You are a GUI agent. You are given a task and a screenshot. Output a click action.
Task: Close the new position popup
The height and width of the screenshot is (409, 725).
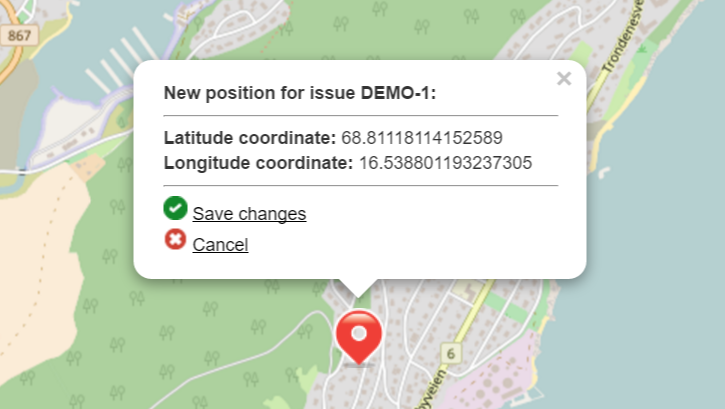point(564,79)
